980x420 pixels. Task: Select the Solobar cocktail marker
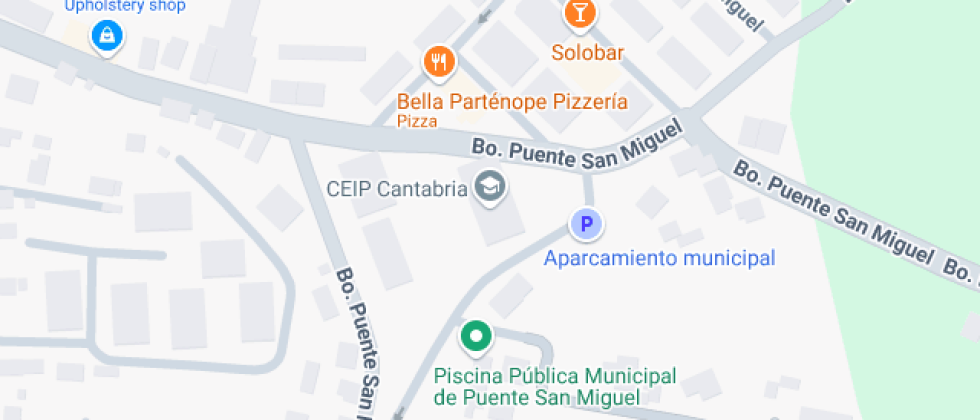579,14
